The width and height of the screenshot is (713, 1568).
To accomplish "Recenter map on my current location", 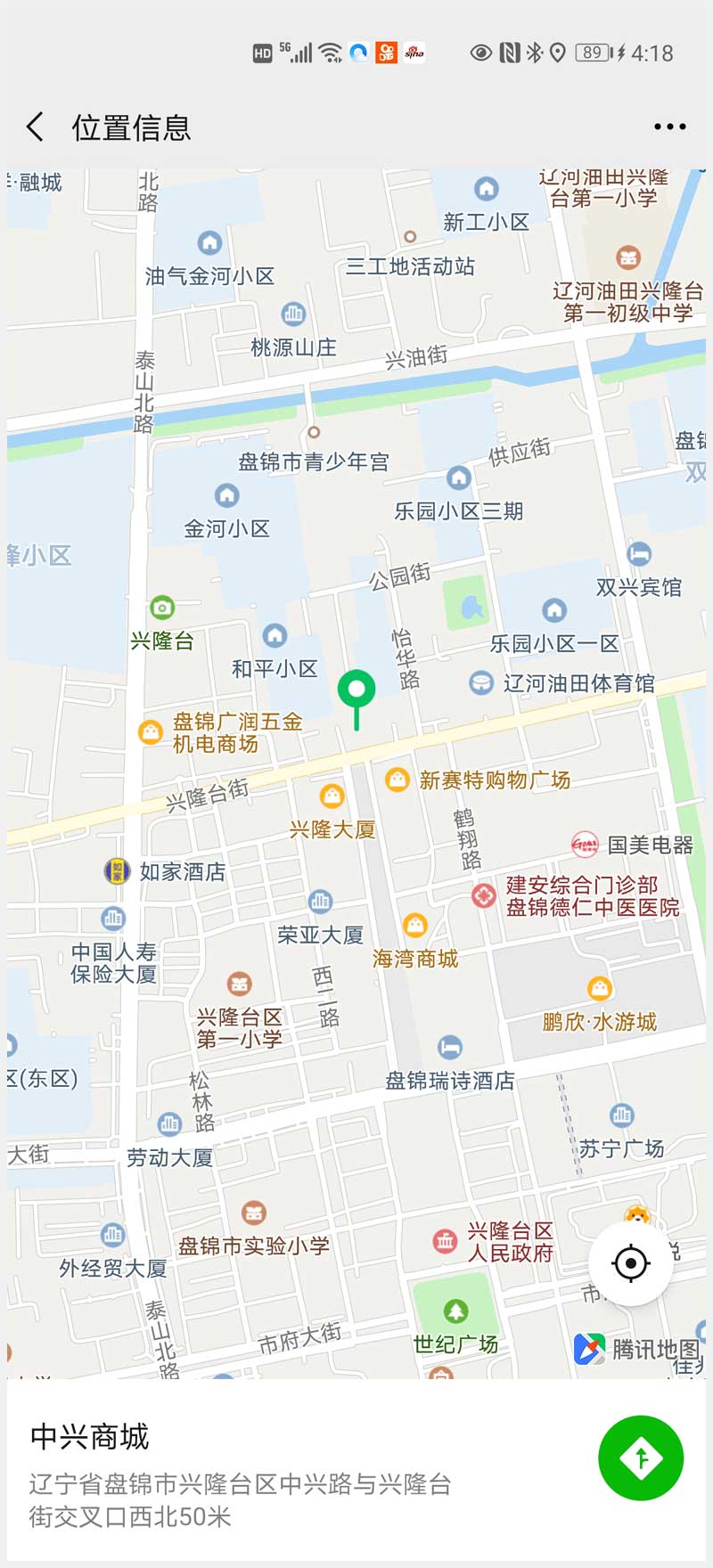I will coord(631,1263).
